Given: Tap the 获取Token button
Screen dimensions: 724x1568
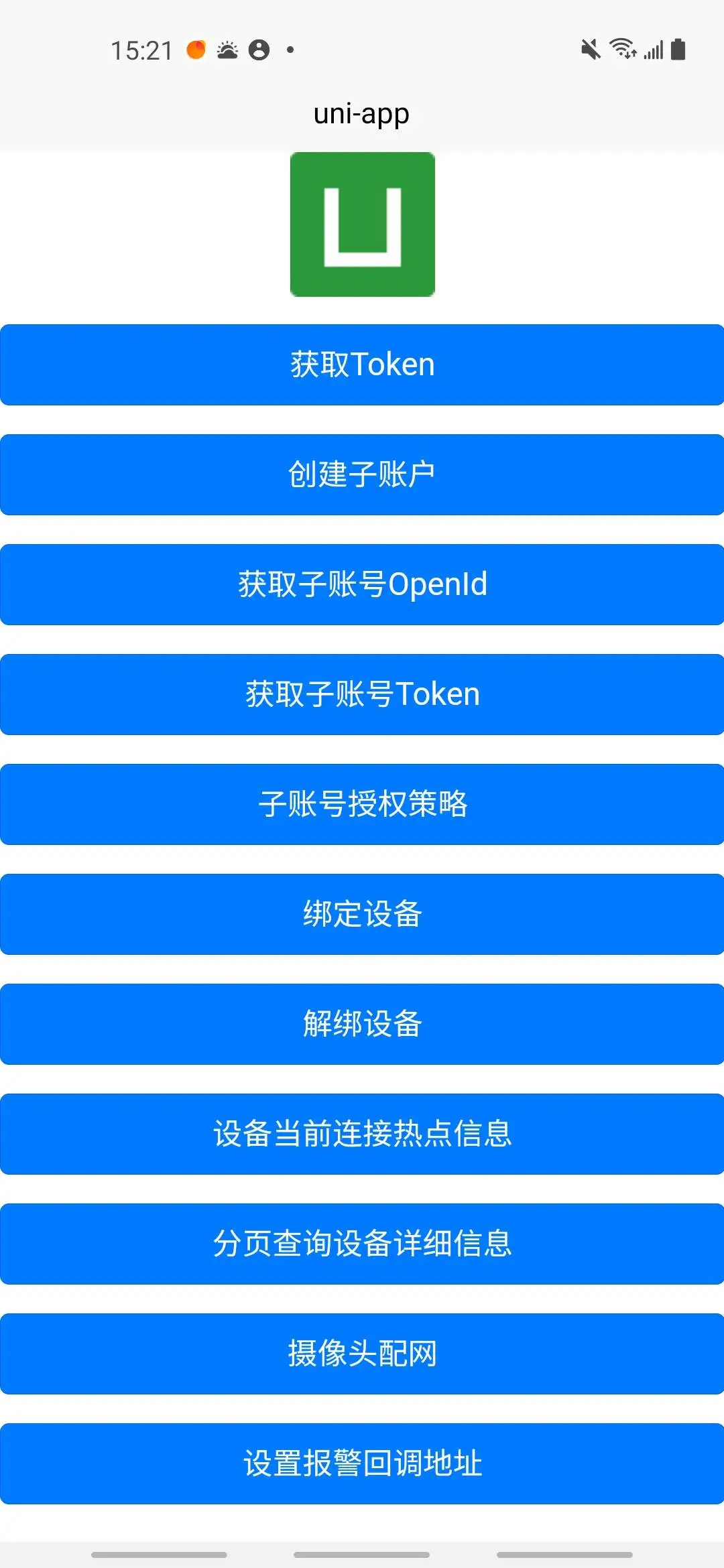Looking at the screenshot, I should 362,365.
